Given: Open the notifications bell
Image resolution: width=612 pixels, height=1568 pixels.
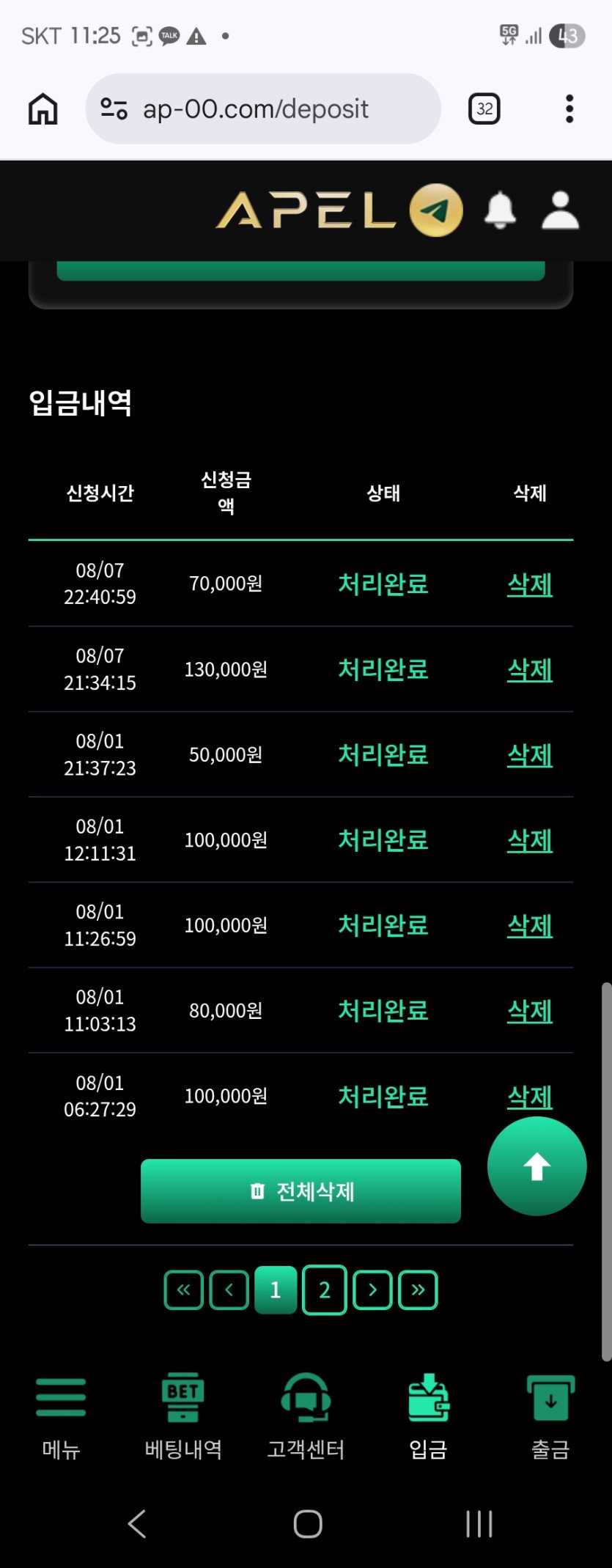Looking at the screenshot, I should 501,210.
